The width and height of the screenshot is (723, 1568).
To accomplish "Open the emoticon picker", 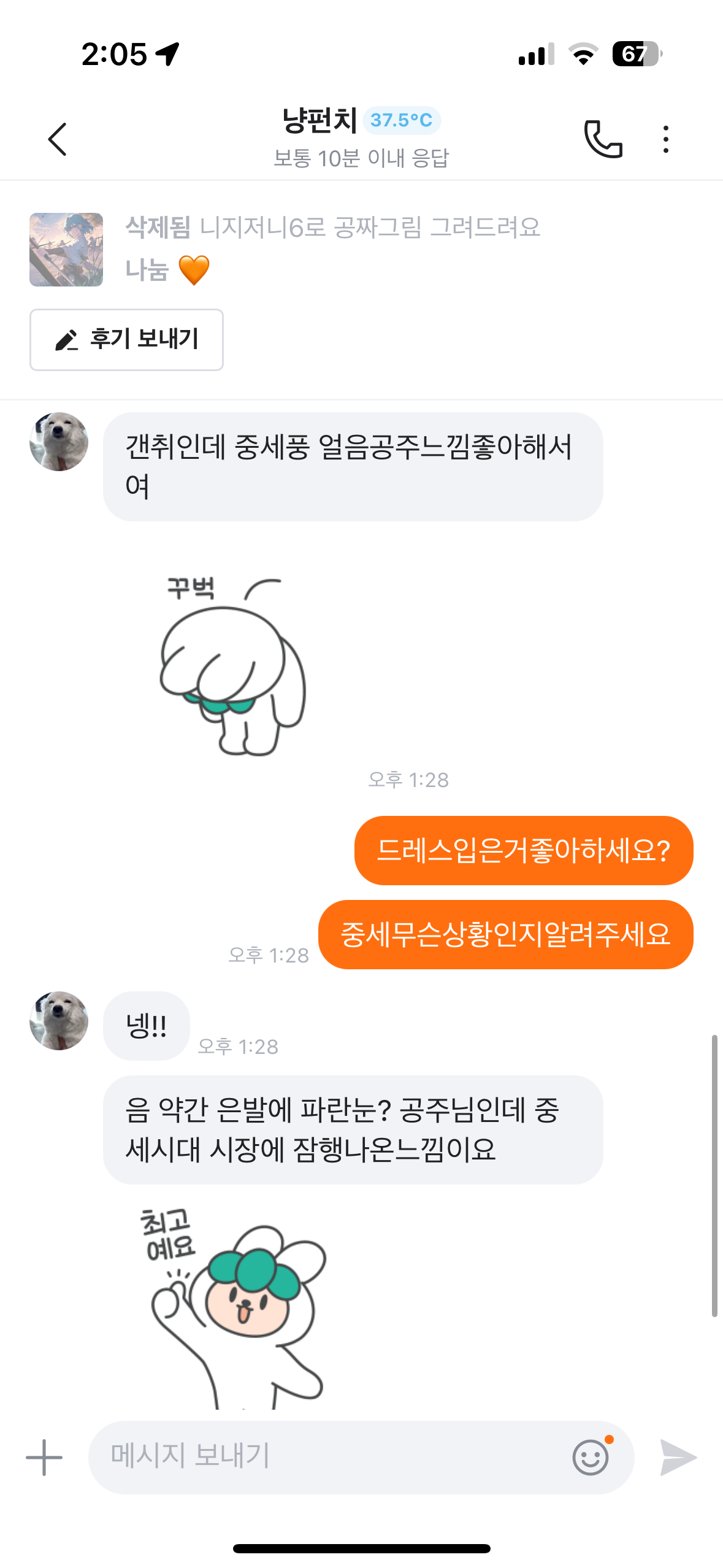I will (x=590, y=1457).
